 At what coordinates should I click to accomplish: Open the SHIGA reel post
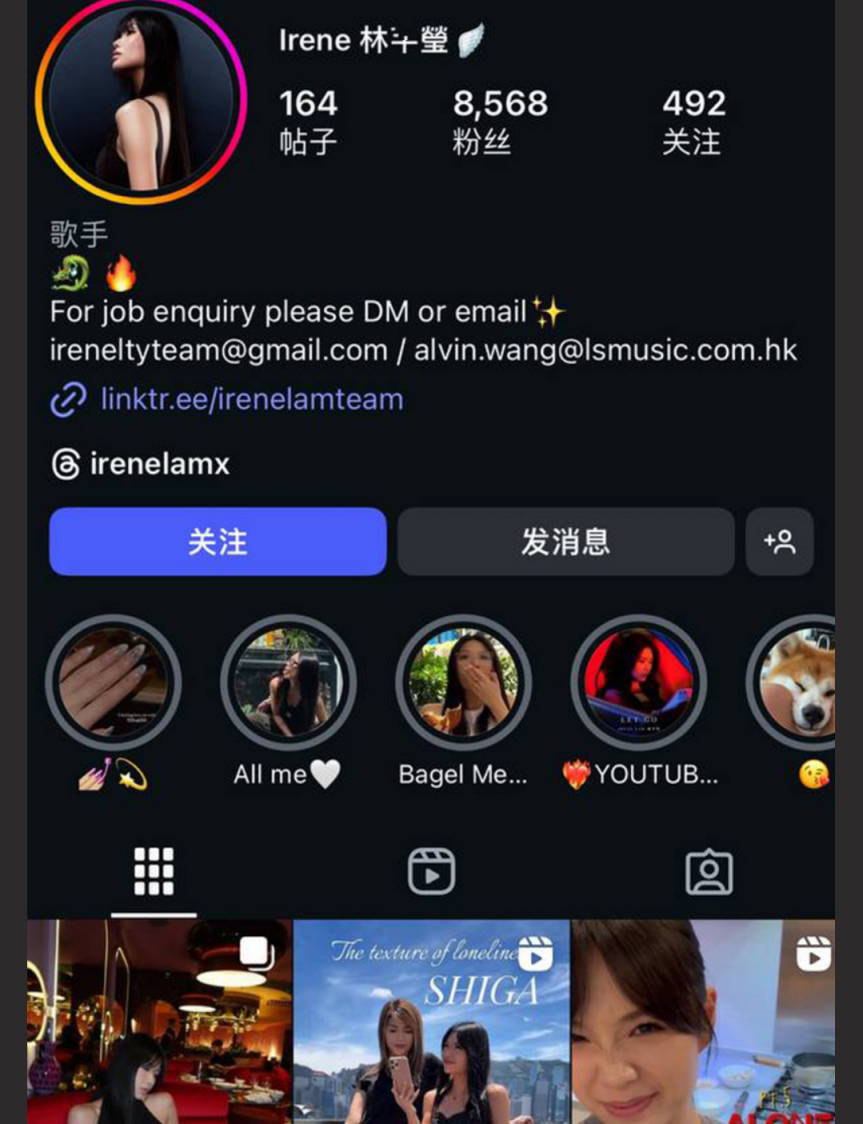coord(431,1025)
